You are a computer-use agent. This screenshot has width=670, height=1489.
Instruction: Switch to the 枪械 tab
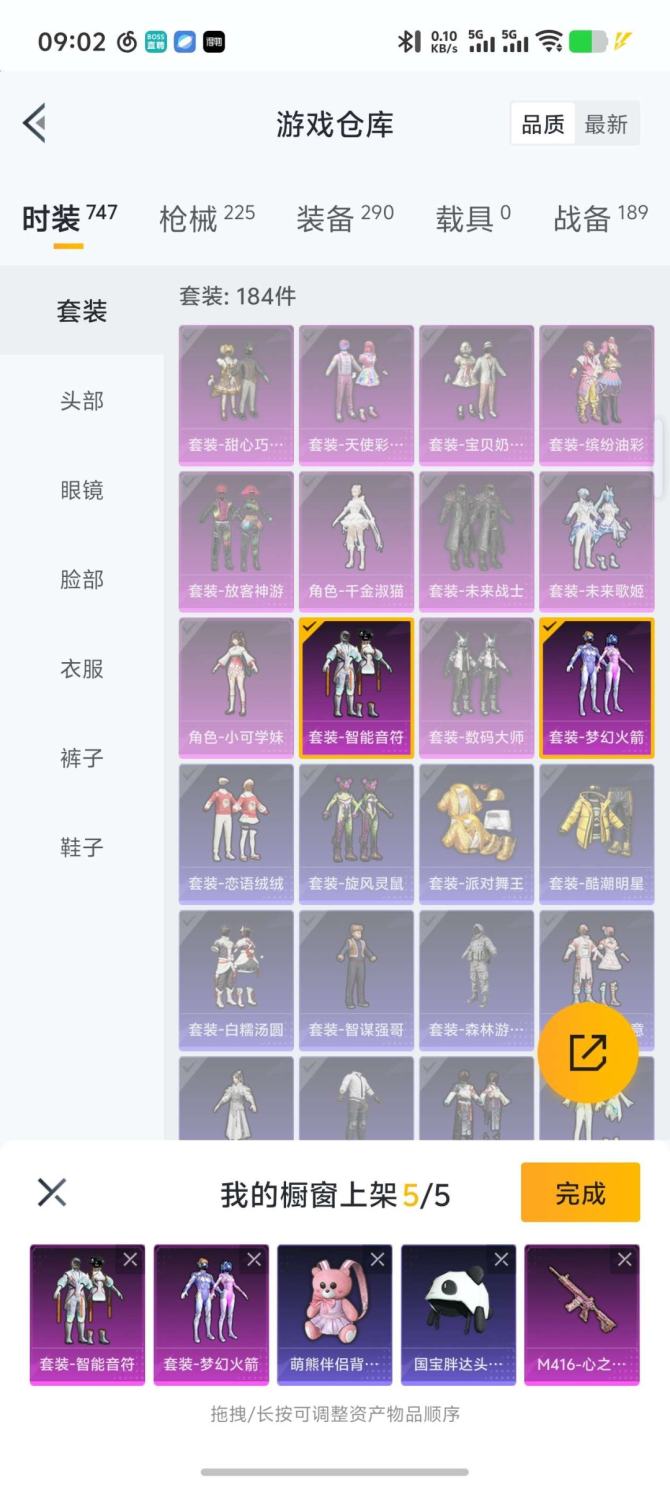[x=206, y=219]
